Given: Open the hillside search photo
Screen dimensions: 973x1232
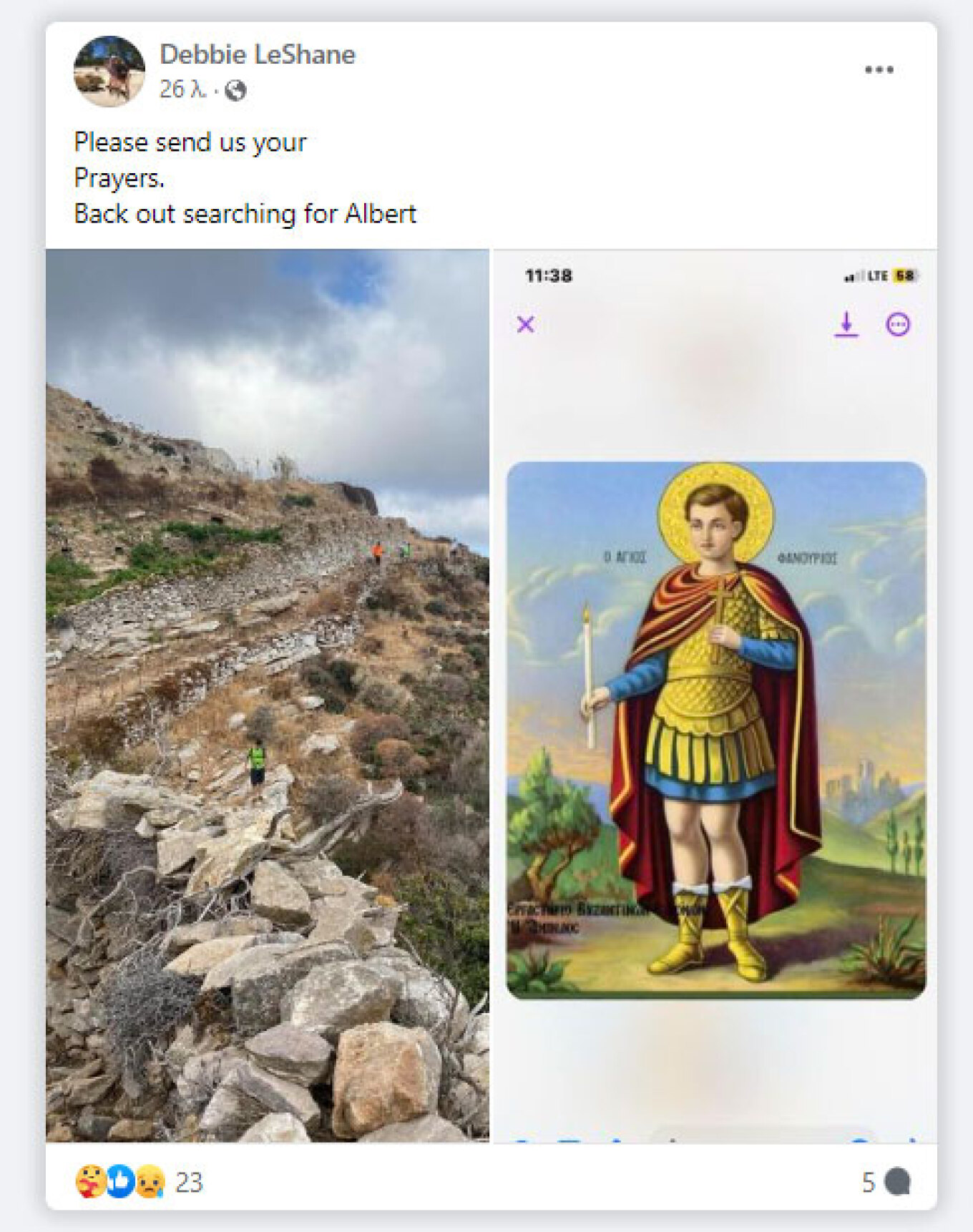Looking at the screenshot, I should pyautogui.click(x=268, y=694).
